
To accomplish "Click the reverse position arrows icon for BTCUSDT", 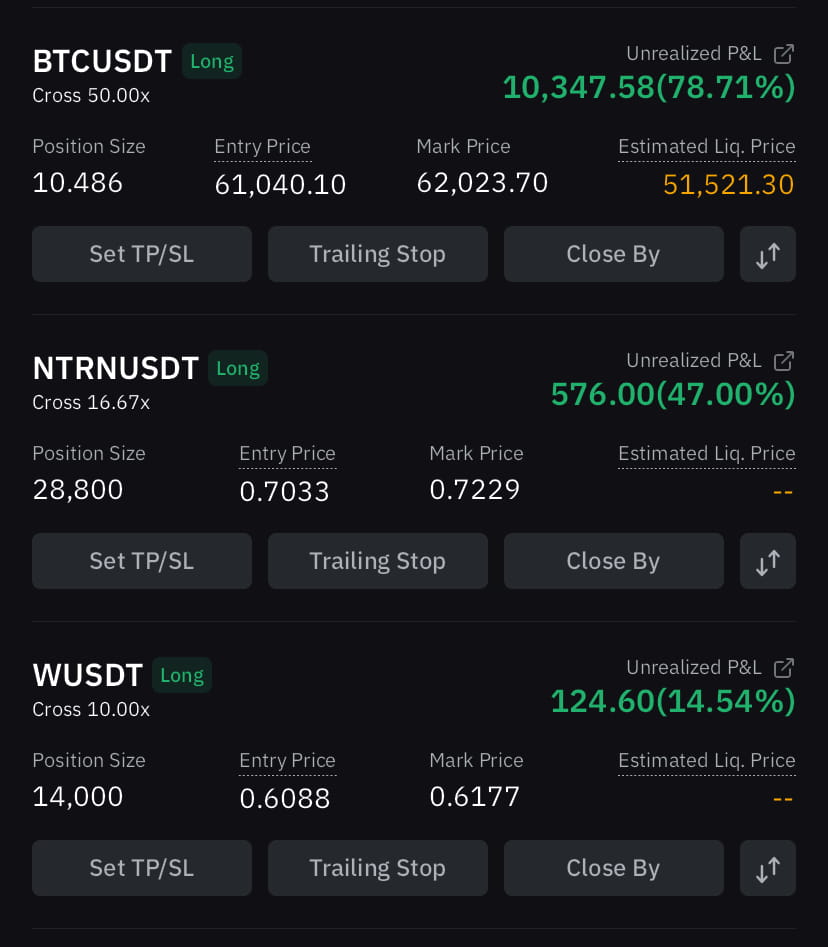I will (x=768, y=254).
